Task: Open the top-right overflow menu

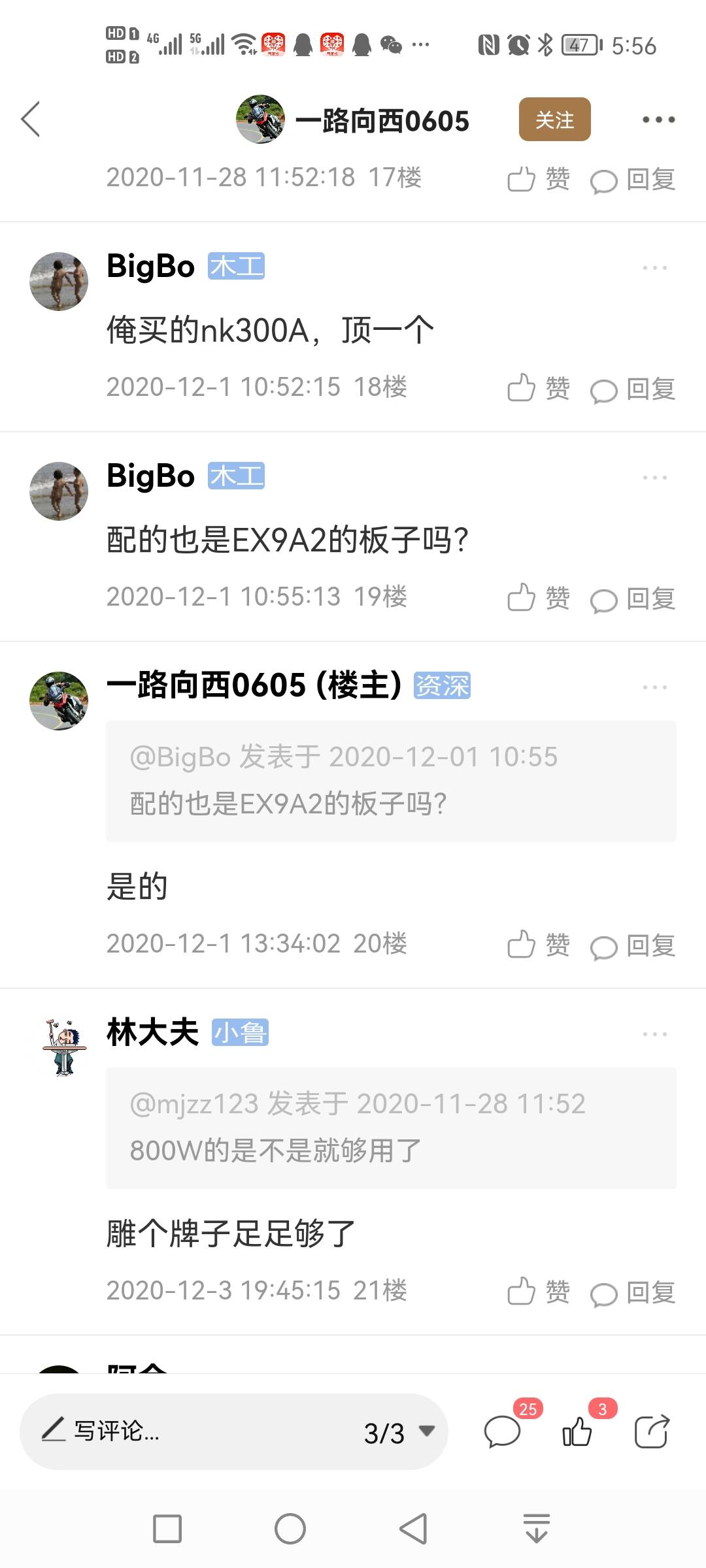Action: click(x=658, y=120)
